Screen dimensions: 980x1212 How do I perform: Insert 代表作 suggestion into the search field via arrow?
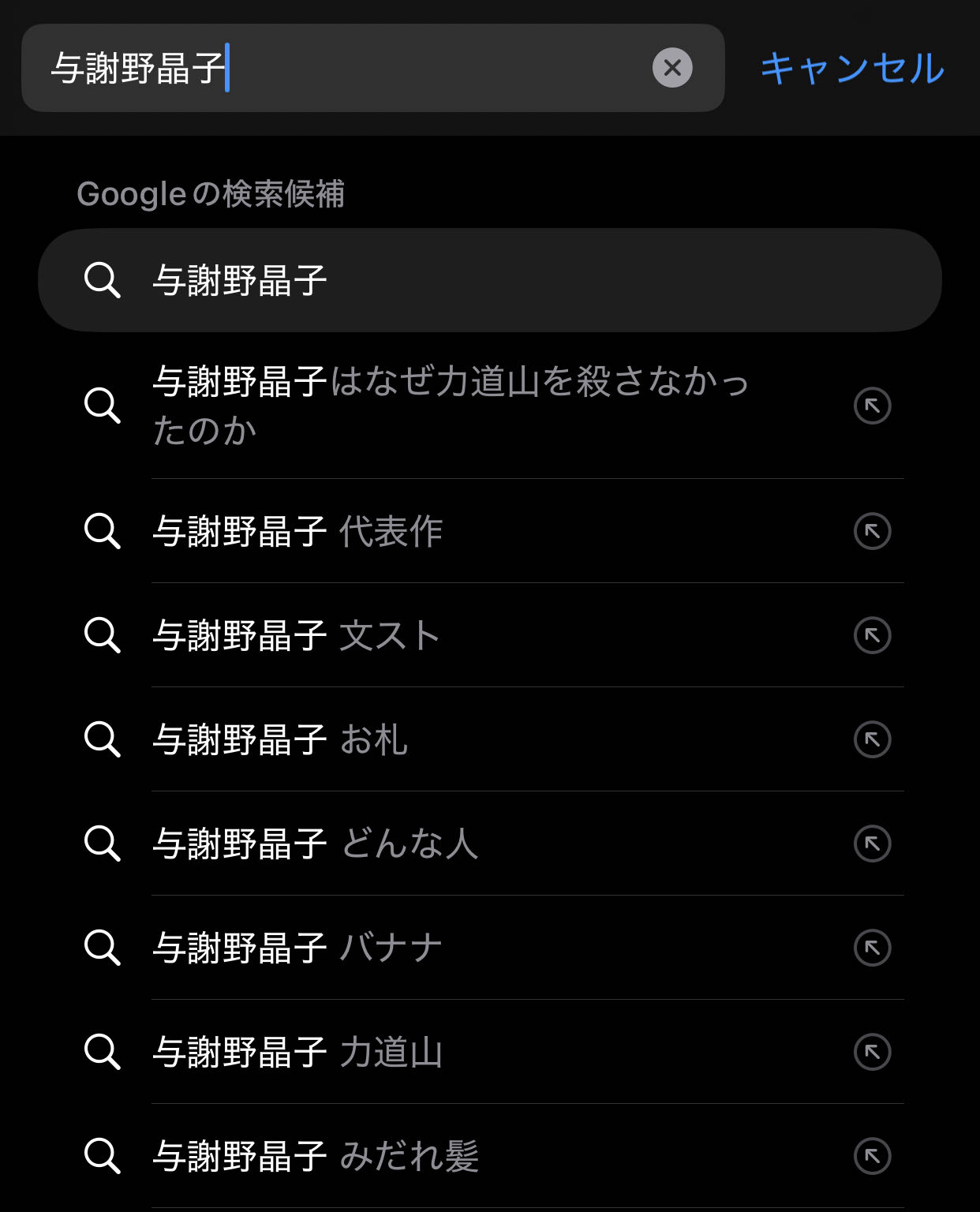872,531
